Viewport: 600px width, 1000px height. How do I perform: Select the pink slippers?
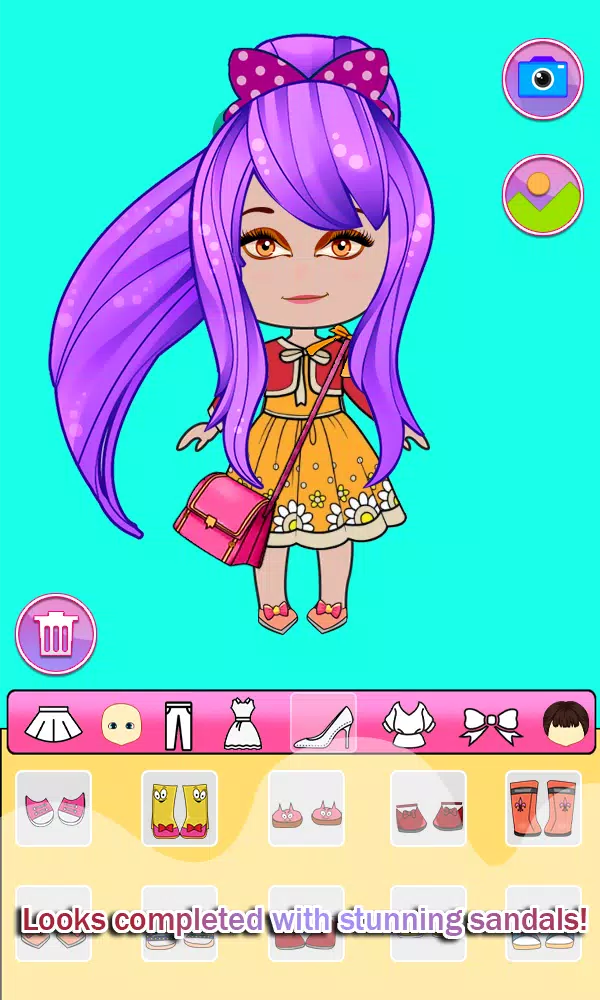306,808
